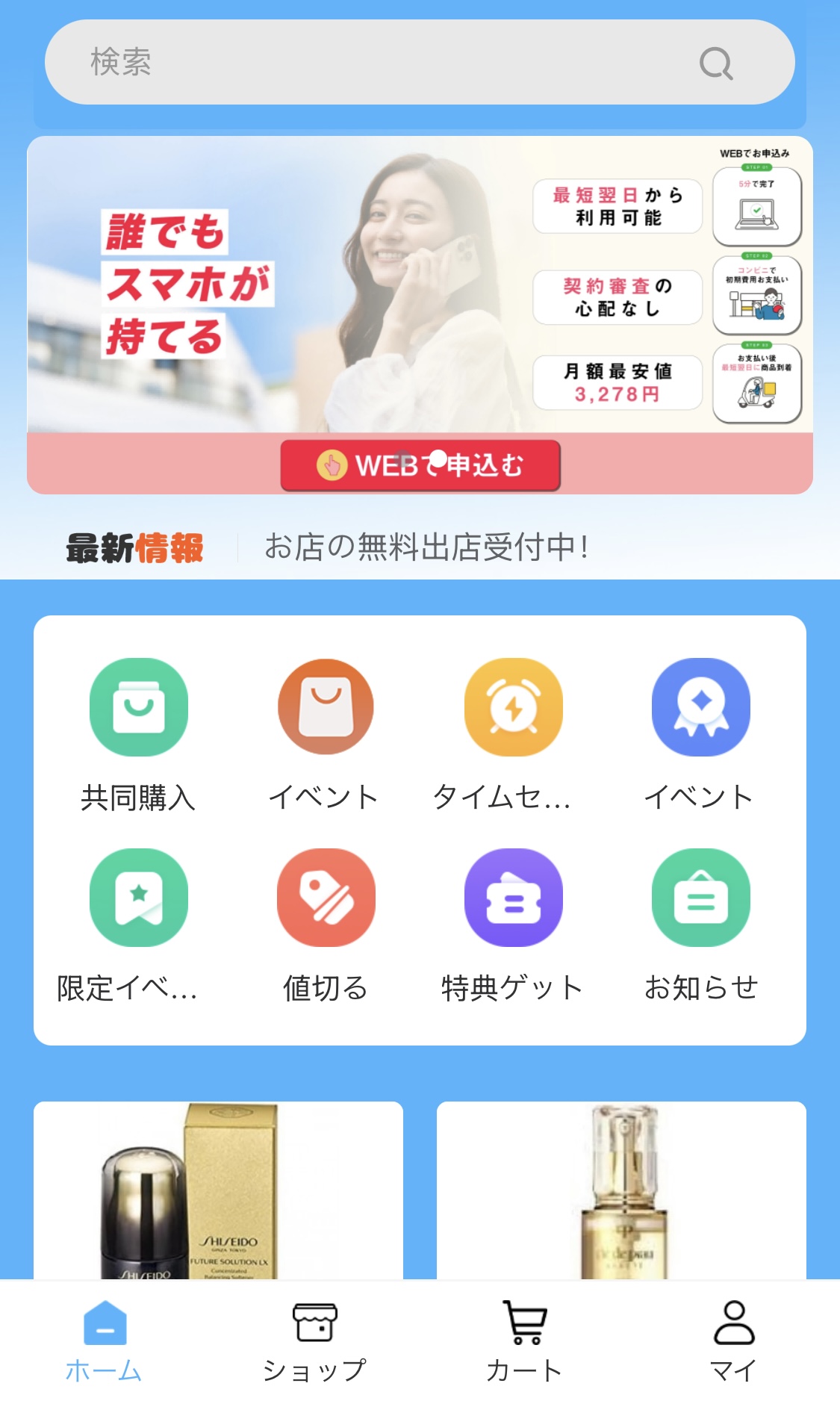This screenshot has height=1401, width=840.
Task: Switch to the マイ tab
Action: [734, 1340]
